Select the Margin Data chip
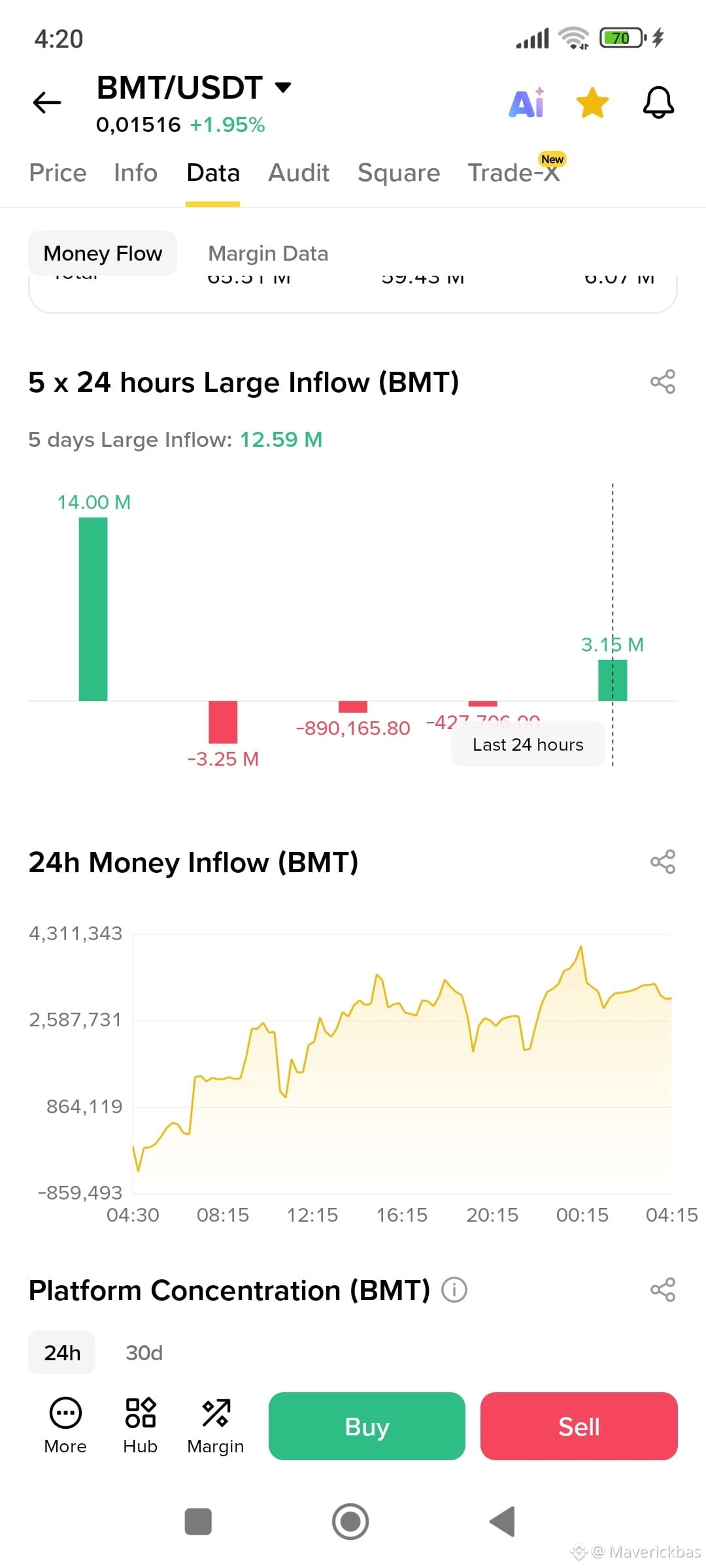 click(268, 253)
